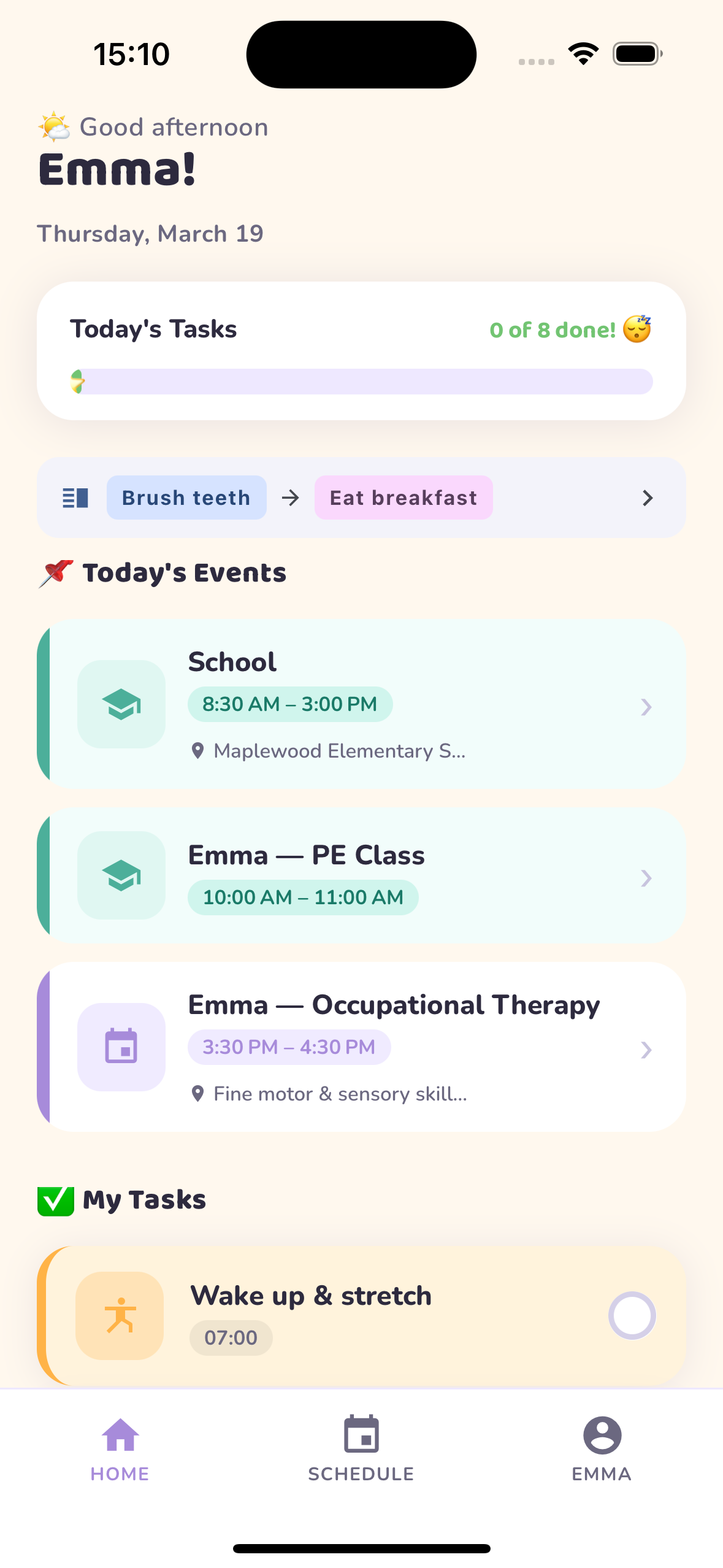The image size is (723, 1568).
Task: Mark Wake up & stretch as done
Action: click(x=632, y=1315)
